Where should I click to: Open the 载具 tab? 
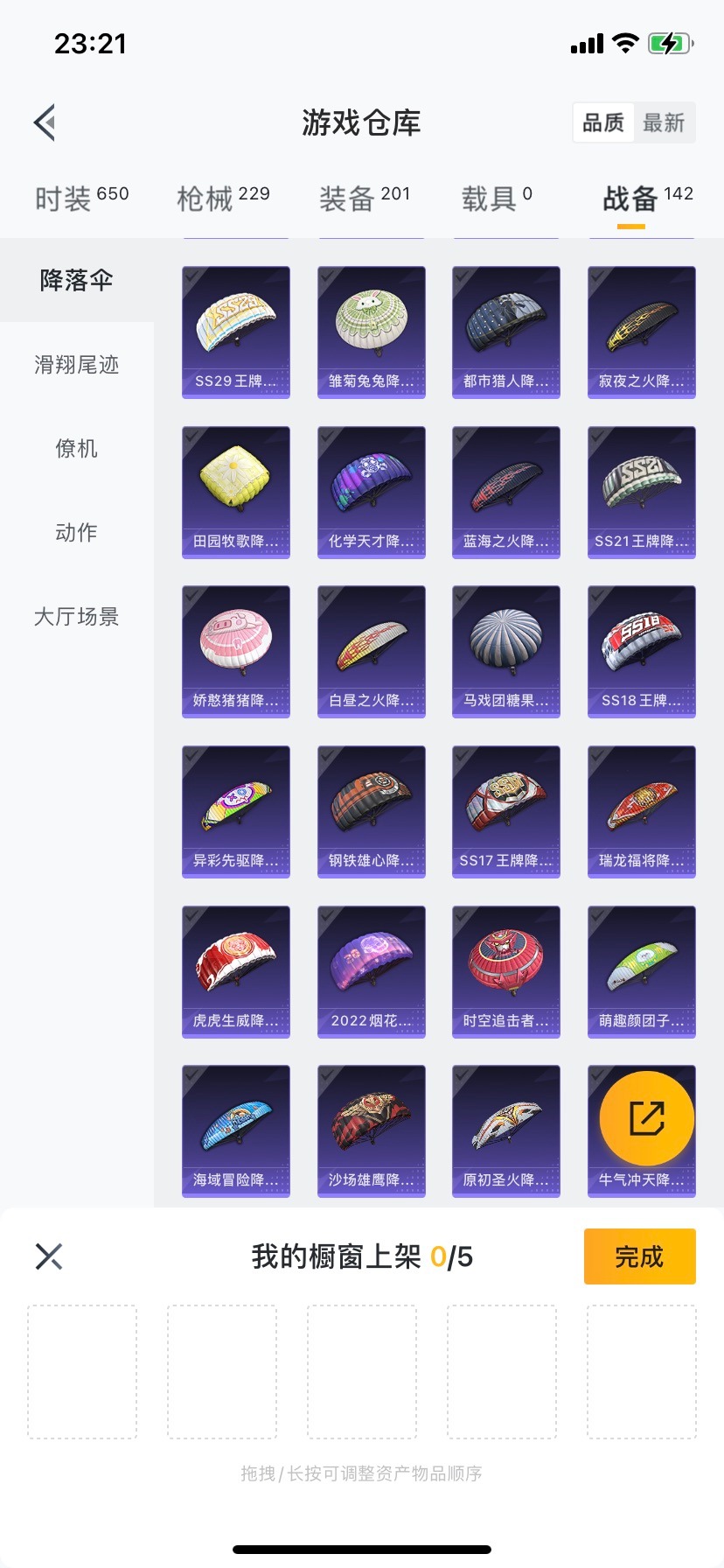pyautogui.click(x=496, y=199)
